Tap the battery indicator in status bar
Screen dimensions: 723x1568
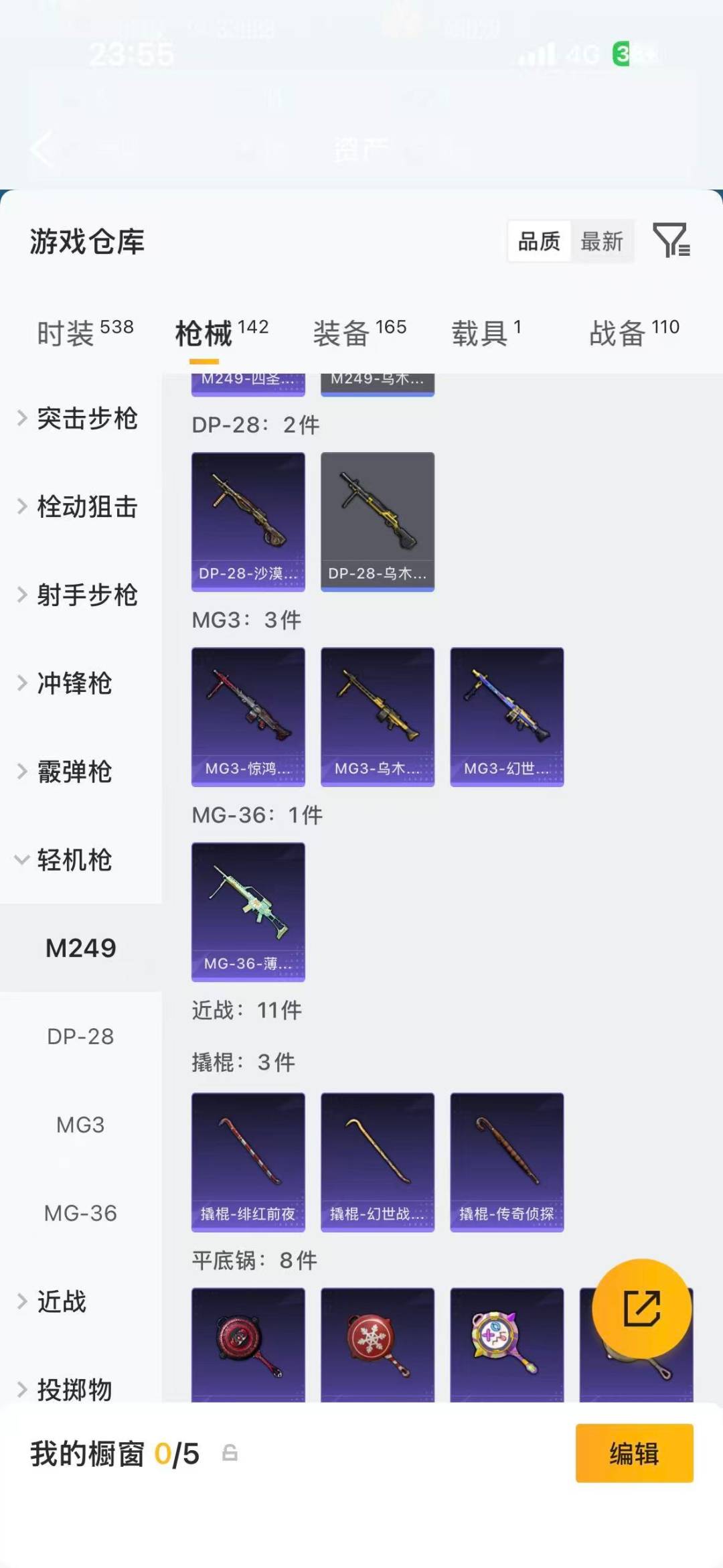click(x=623, y=55)
